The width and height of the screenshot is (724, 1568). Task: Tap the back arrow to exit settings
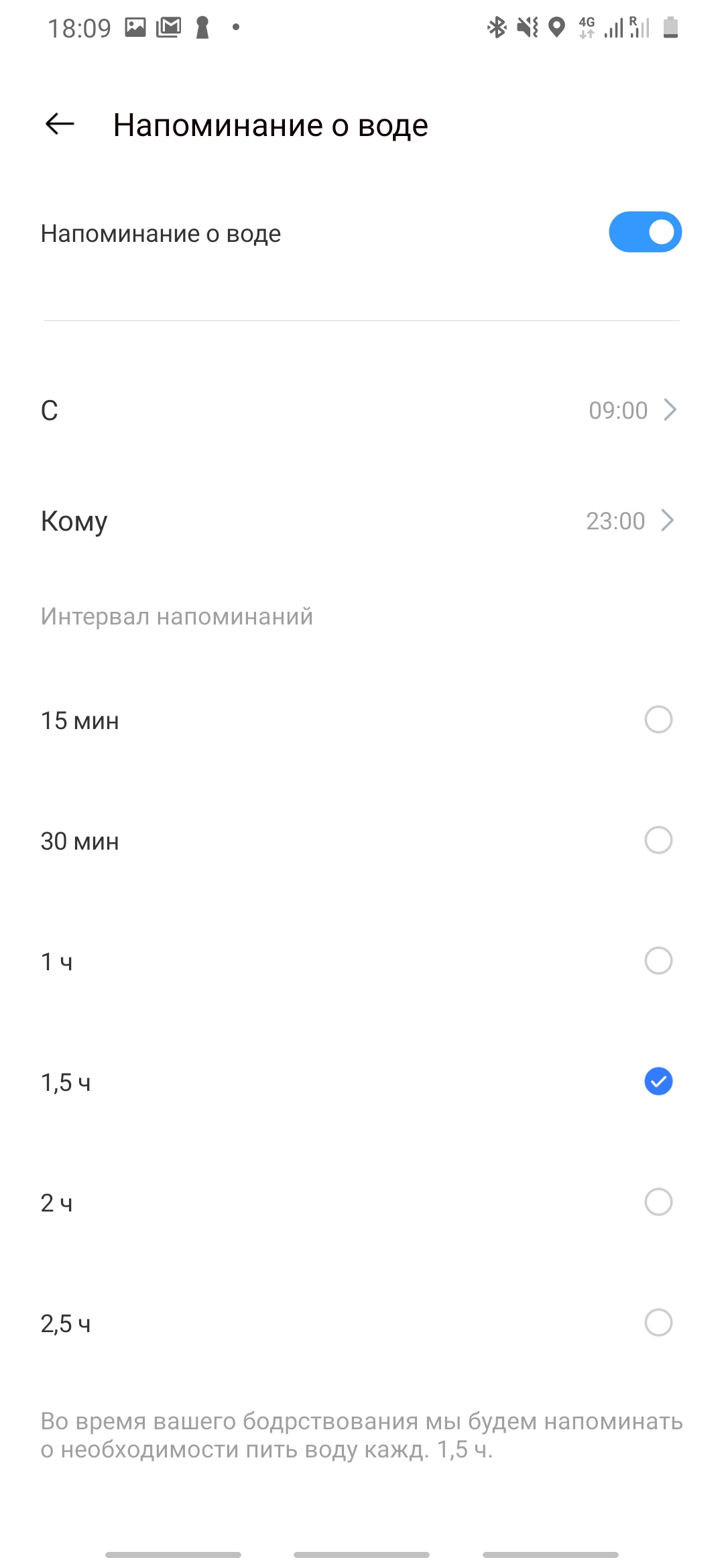click(x=59, y=125)
